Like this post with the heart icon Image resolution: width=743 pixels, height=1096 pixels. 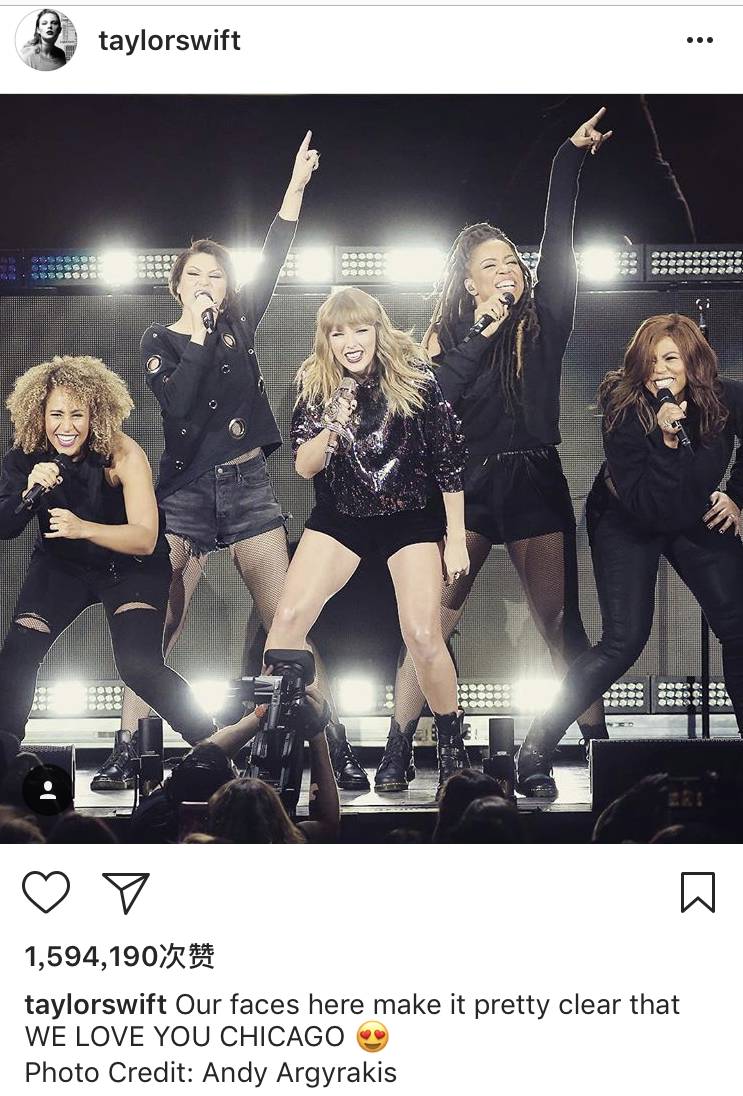coord(46,892)
